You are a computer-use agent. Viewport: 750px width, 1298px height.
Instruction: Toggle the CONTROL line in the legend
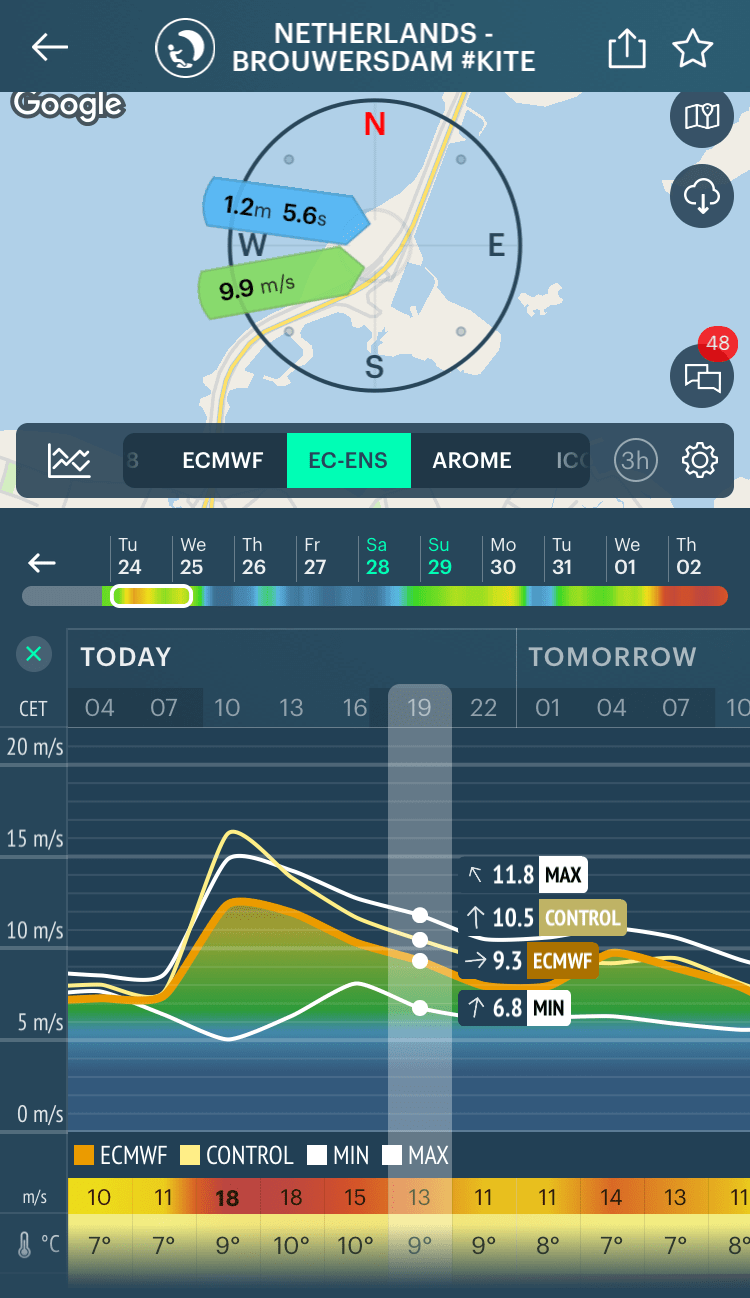[236, 1155]
